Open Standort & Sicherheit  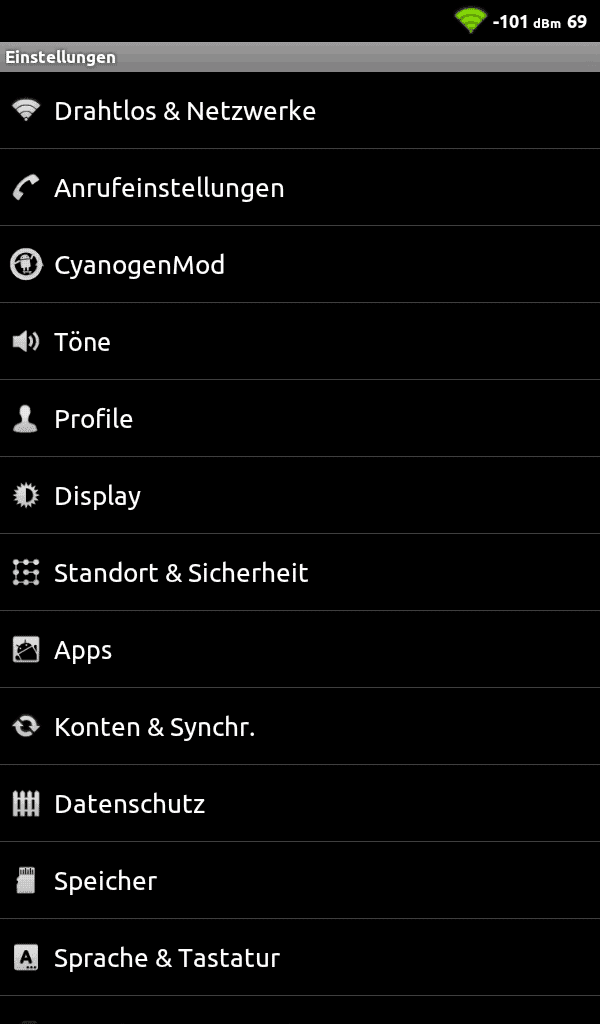(300, 573)
